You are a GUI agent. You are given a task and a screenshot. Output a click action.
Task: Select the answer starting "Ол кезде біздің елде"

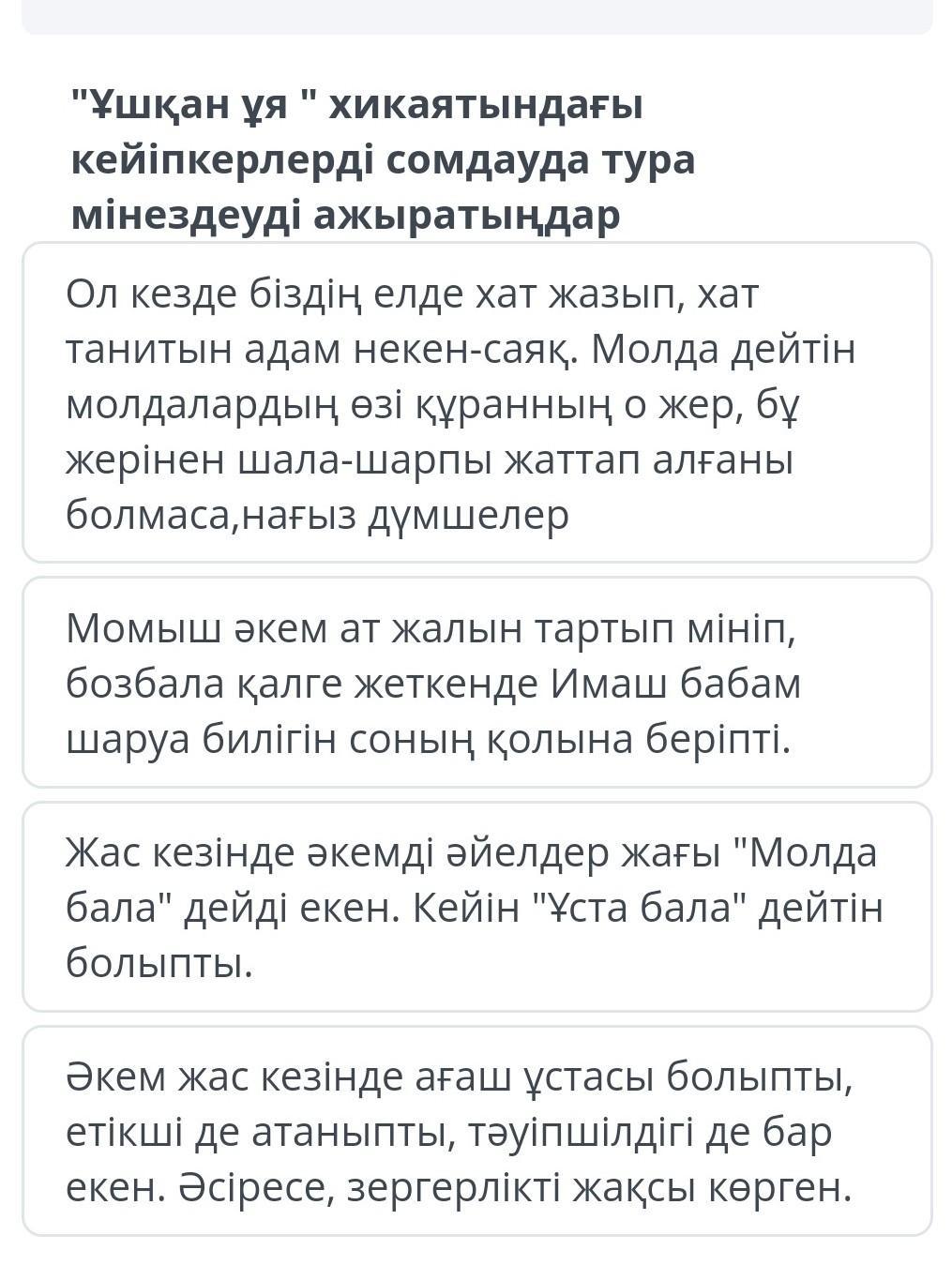pyautogui.click(x=476, y=402)
